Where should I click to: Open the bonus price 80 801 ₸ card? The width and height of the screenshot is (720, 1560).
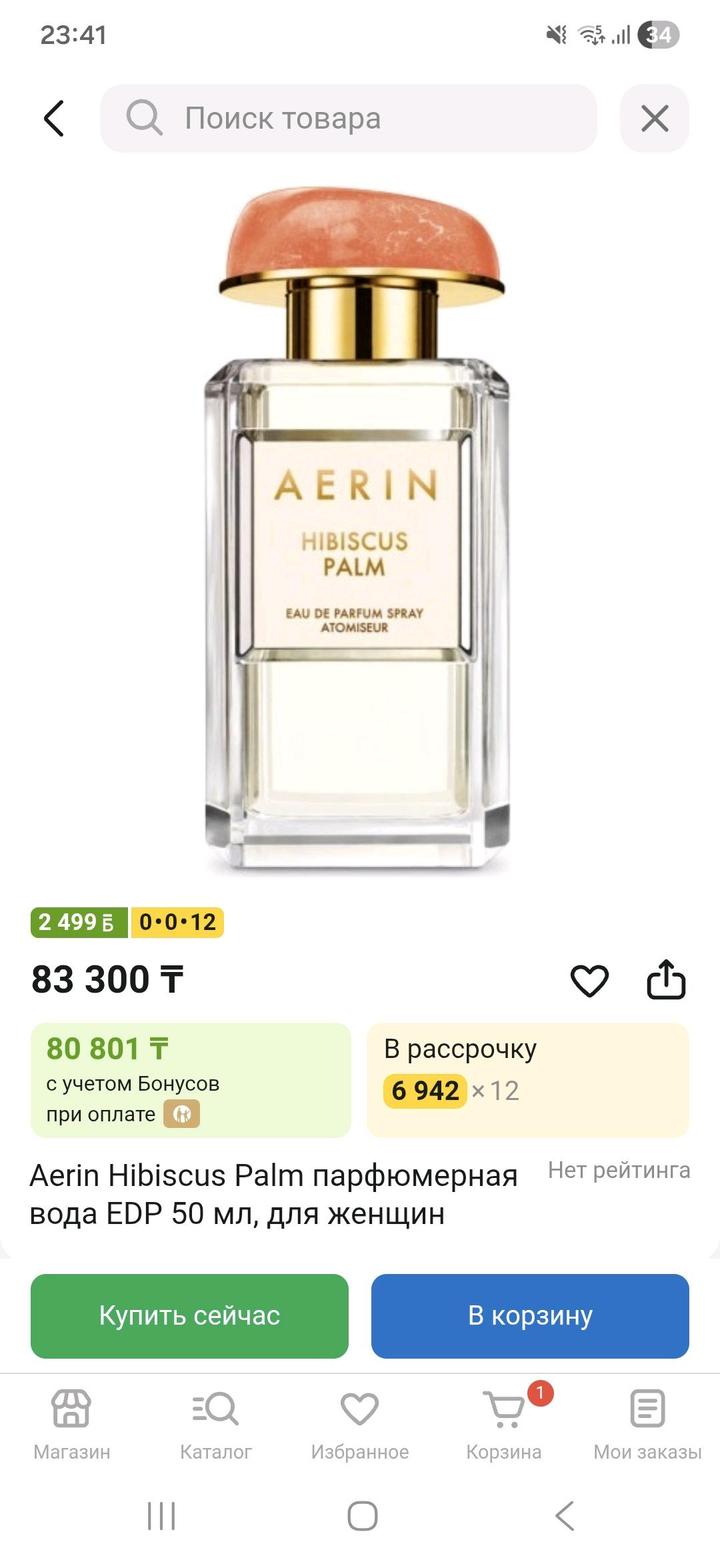pos(190,1080)
